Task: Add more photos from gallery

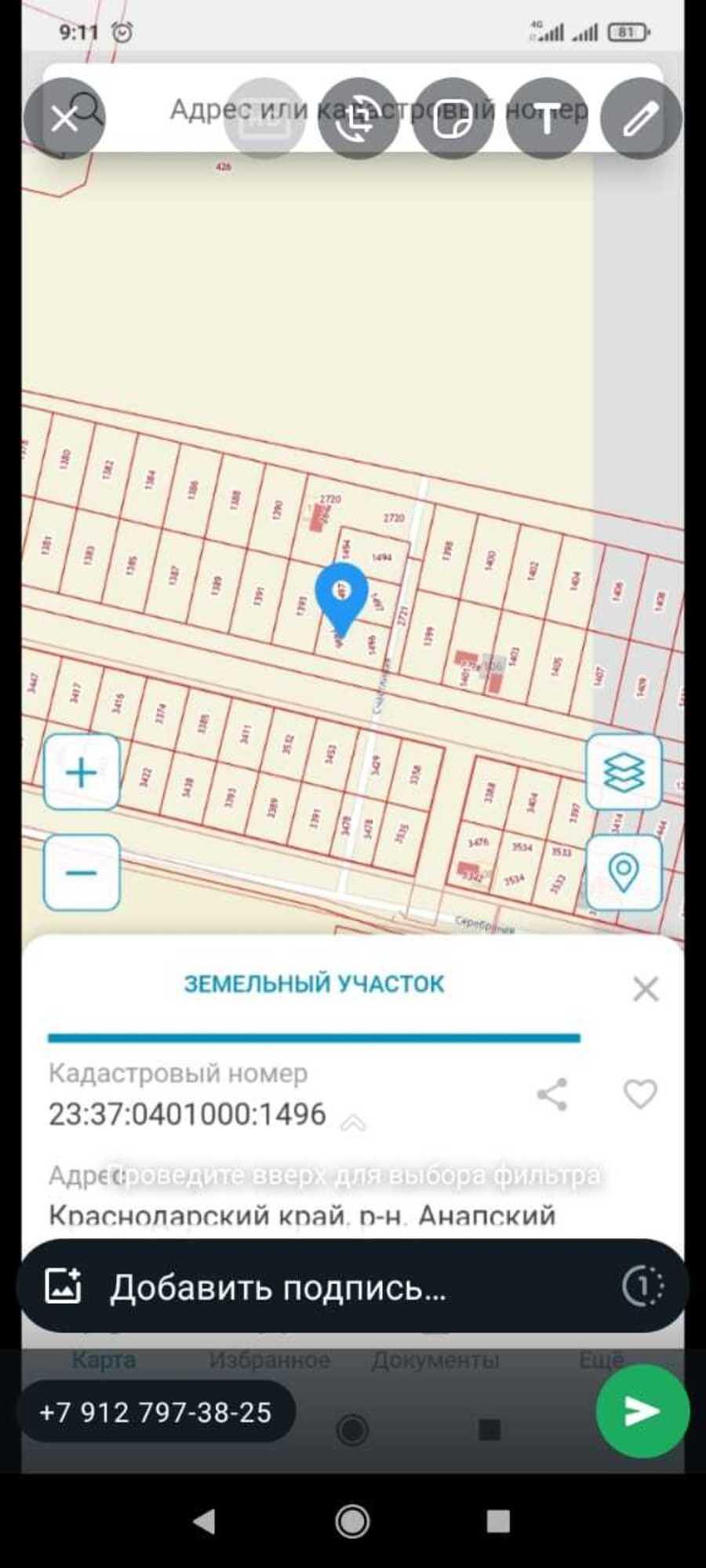Action: 64,1287
